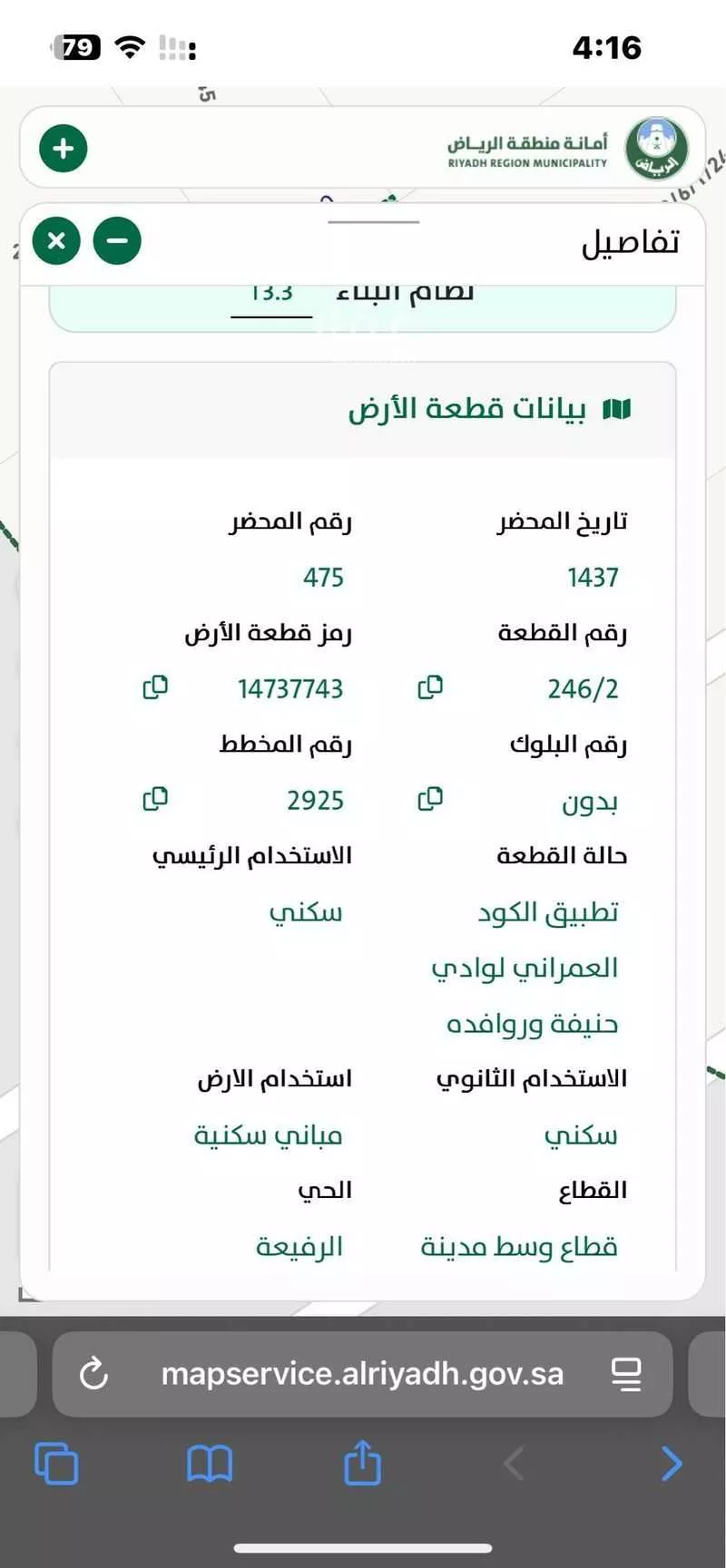Tap the Wi-Fi status icon

(132, 47)
